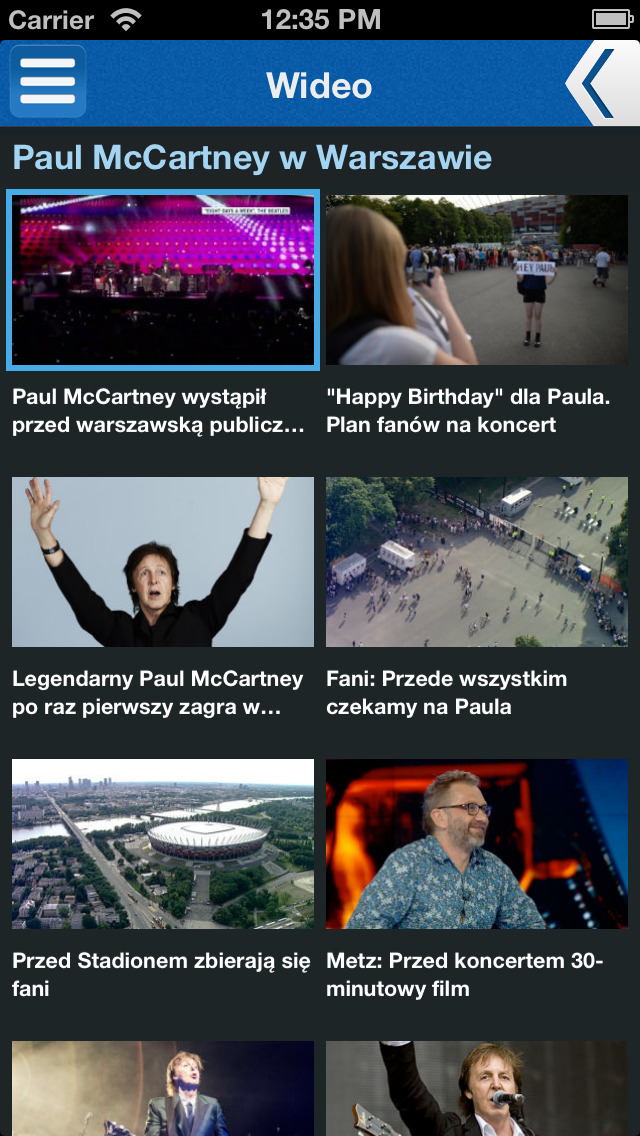Play the "Happy Birthday" dla Paula video
The image size is (640, 1136).
click(477, 280)
